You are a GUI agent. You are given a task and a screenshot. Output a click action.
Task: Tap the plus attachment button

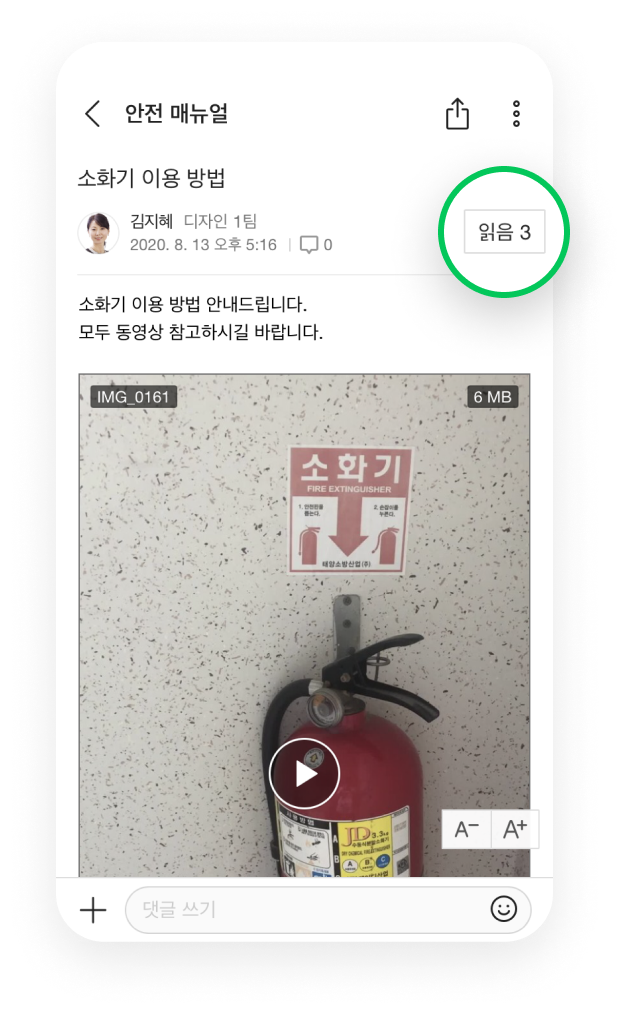[x=93, y=909]
